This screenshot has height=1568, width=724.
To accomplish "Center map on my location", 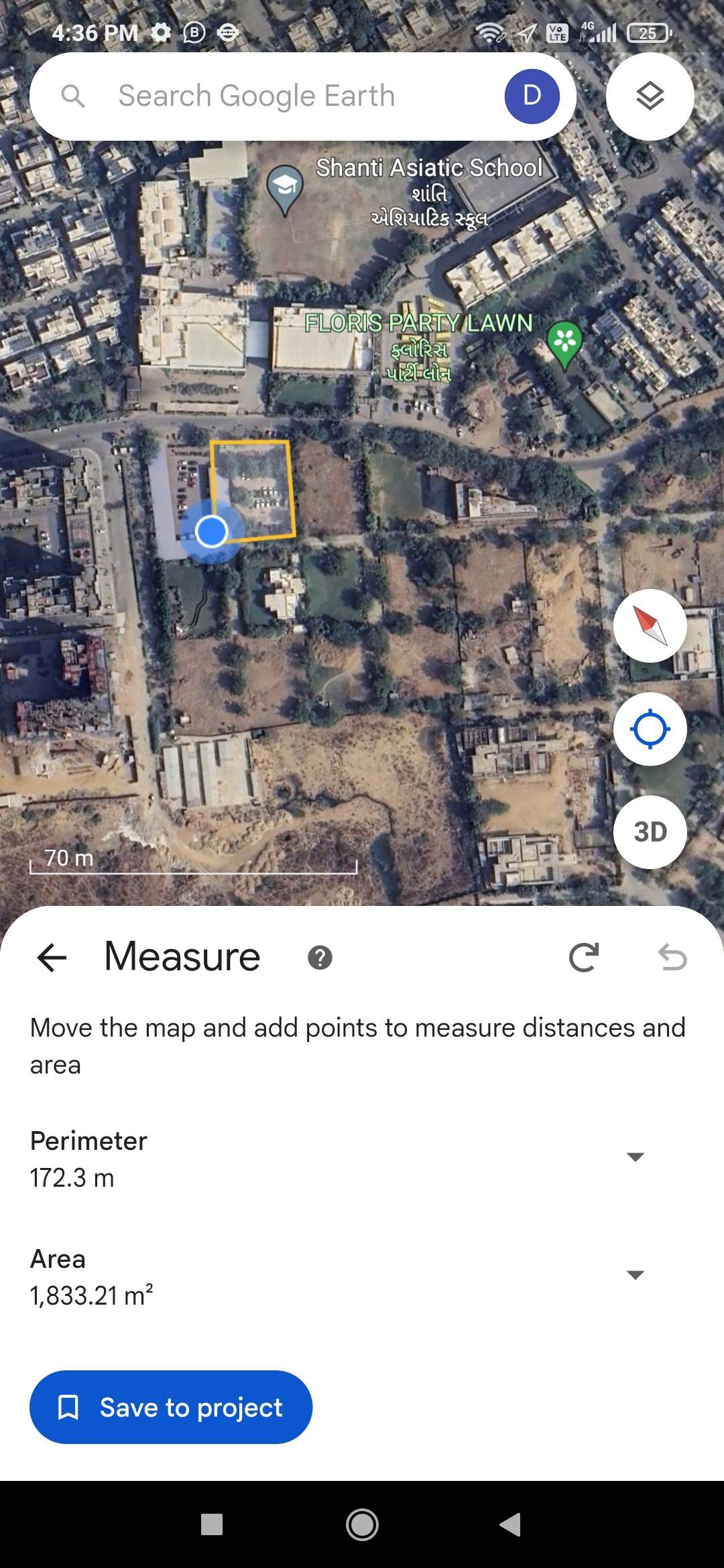I will click(650, 729).
